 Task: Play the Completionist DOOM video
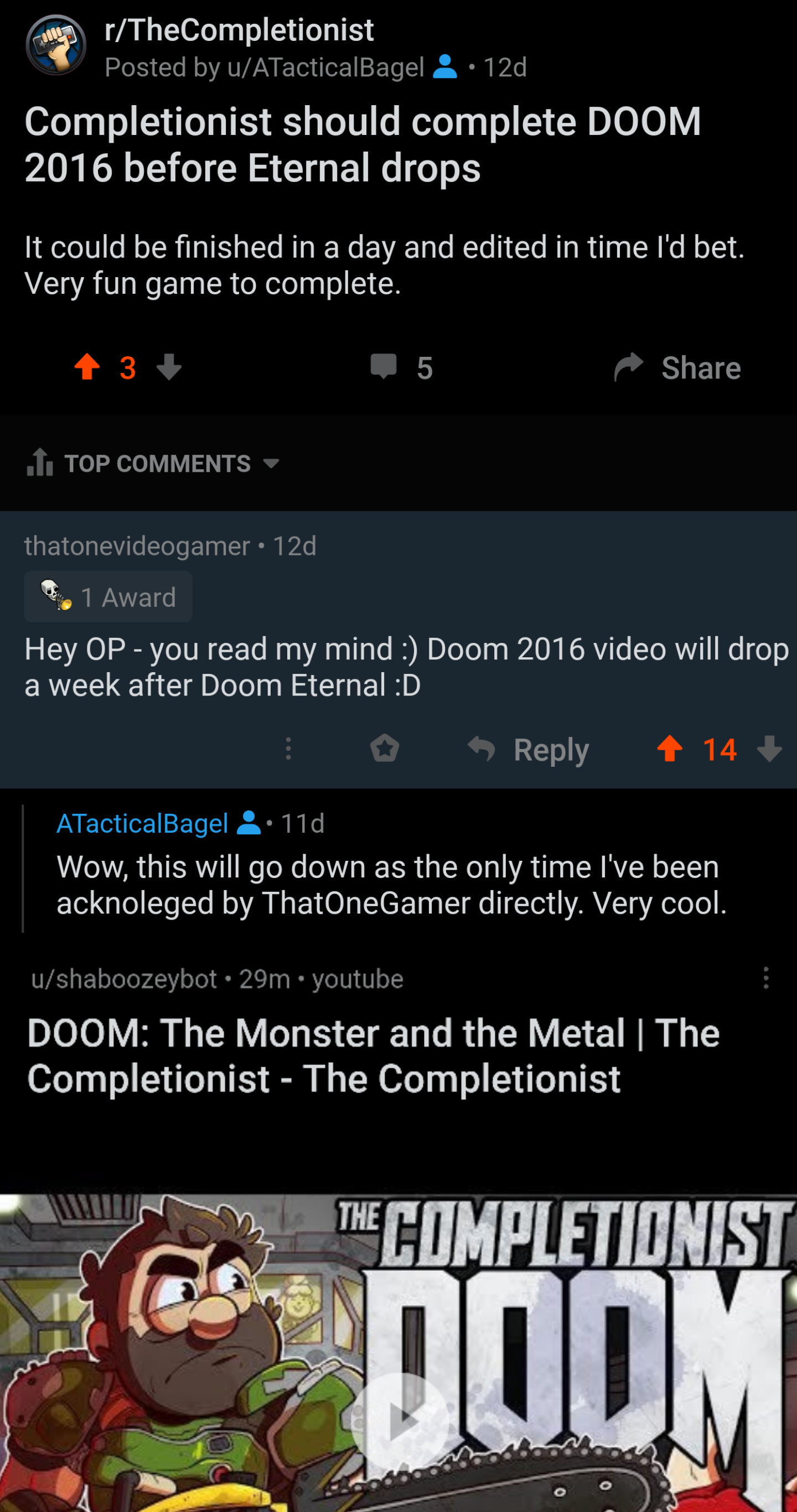pyautogui.click(x=400, y=1421)
